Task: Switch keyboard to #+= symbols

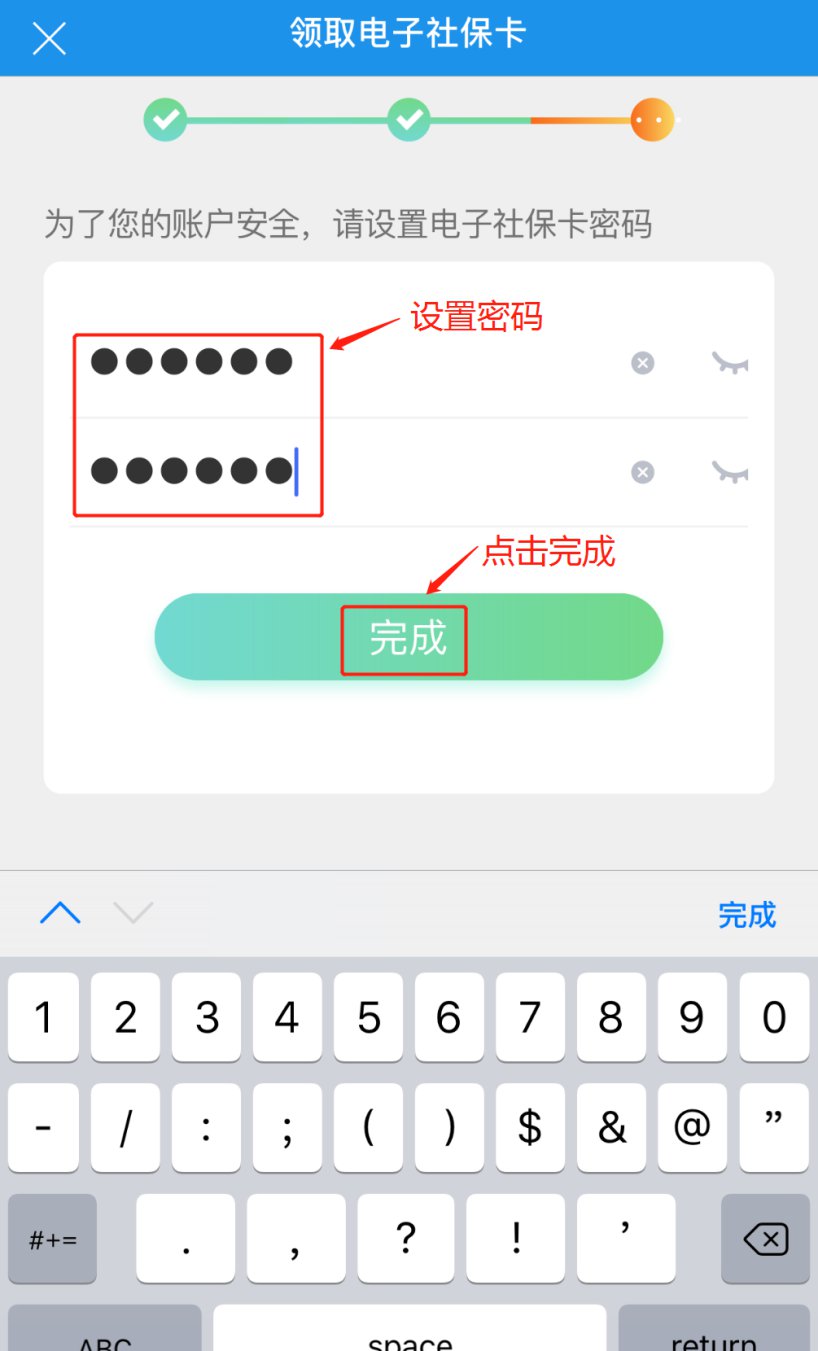Action: [x=52, y=1240]
